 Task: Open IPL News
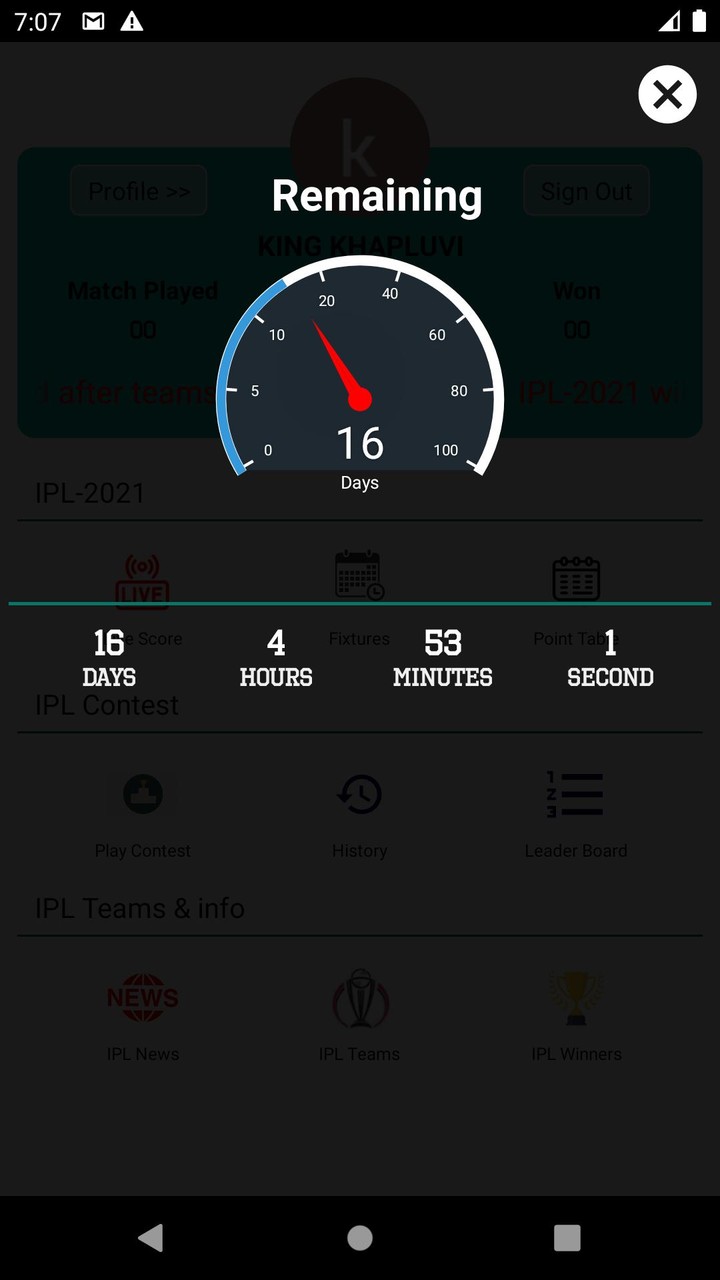pyautogui.click(x=142, y=997)
